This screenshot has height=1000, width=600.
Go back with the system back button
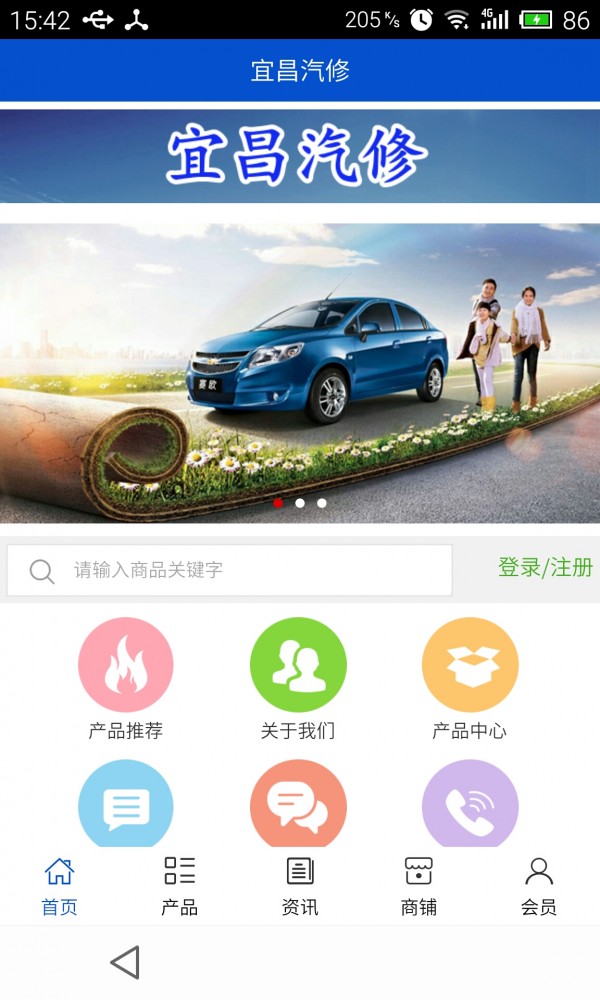point(125,963)
